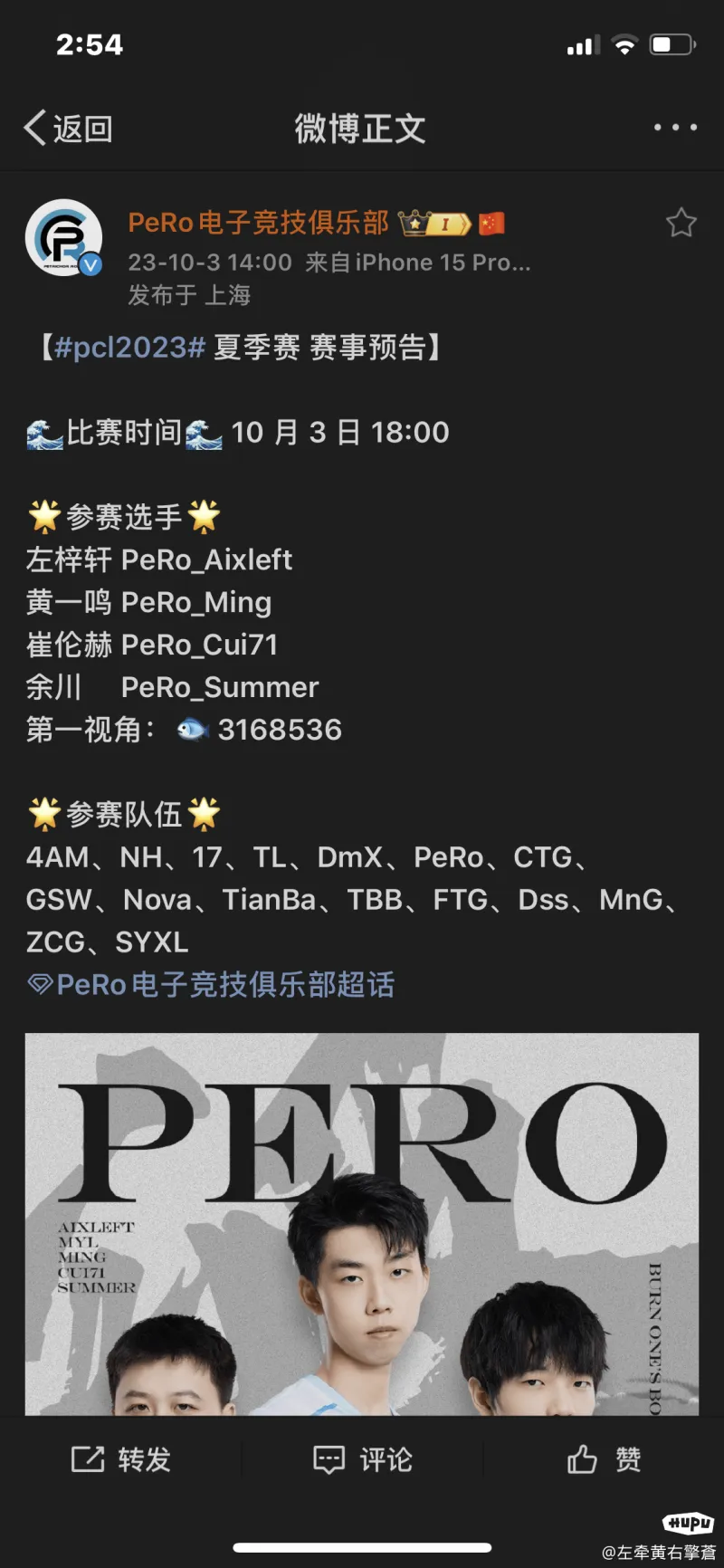Viewport: 724px width, 1568px height.
Task: Repost via 转发 button
Action: [x=121, y=1459]
